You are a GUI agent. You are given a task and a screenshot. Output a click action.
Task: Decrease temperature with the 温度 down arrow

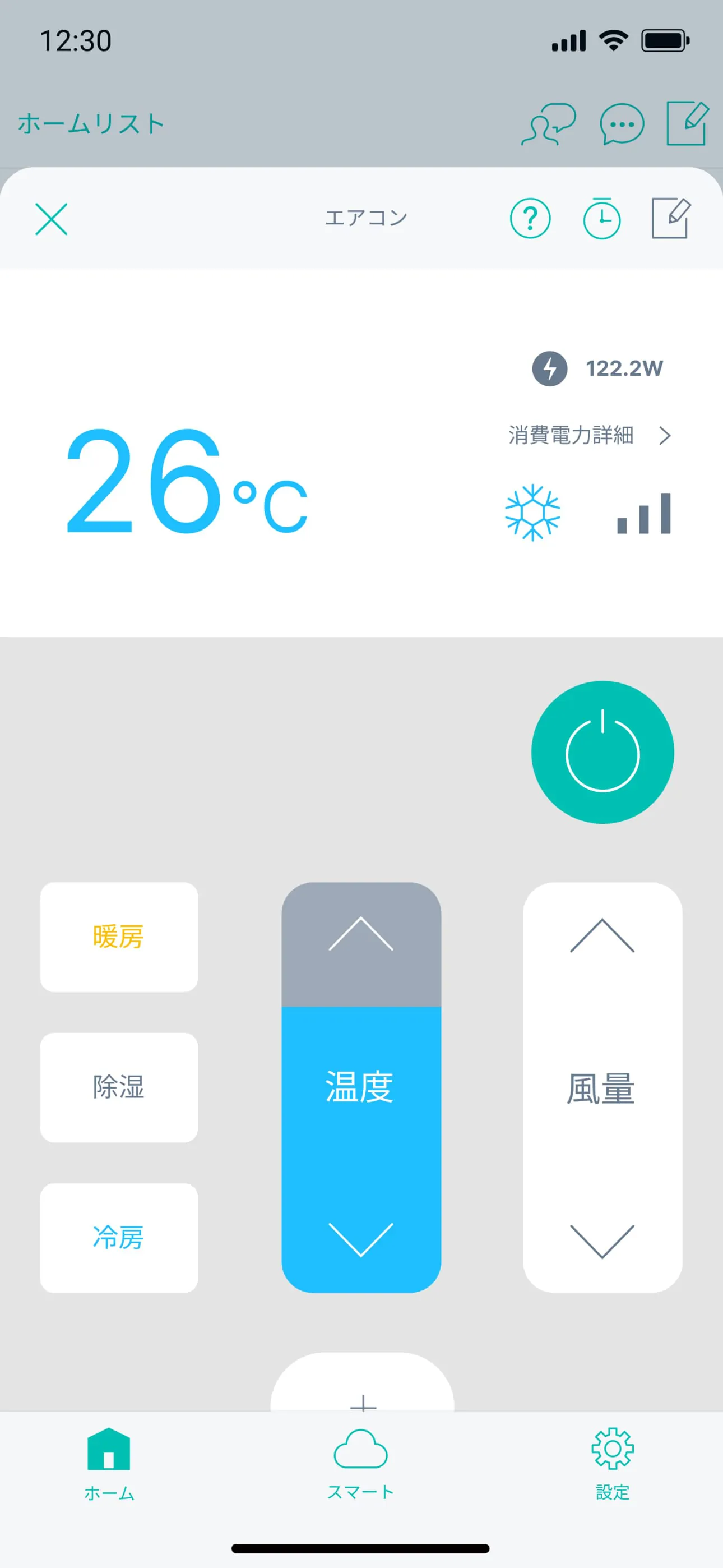[x=361, y=1240]
